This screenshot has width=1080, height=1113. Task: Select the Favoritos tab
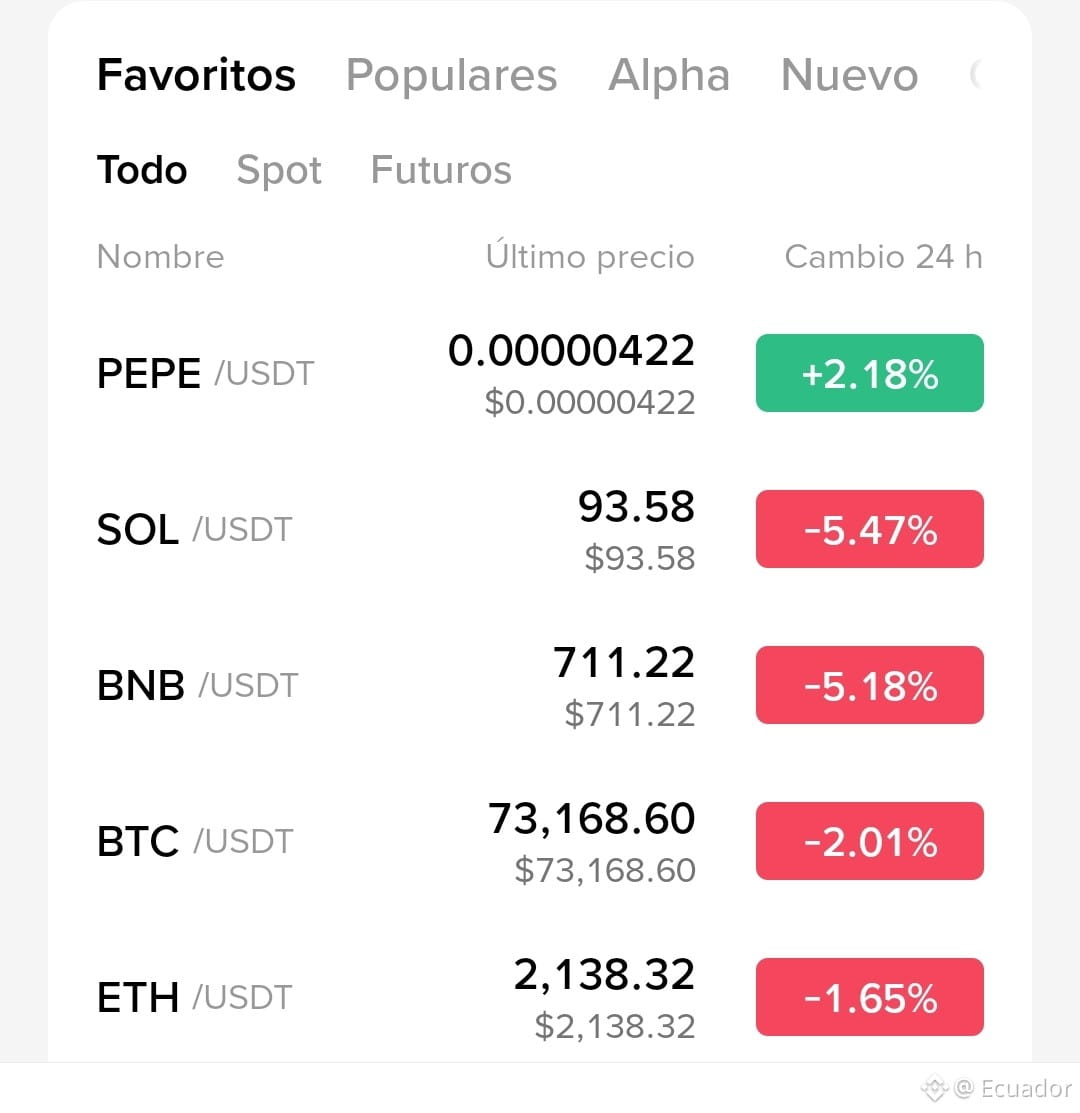[x=197, y=75]
